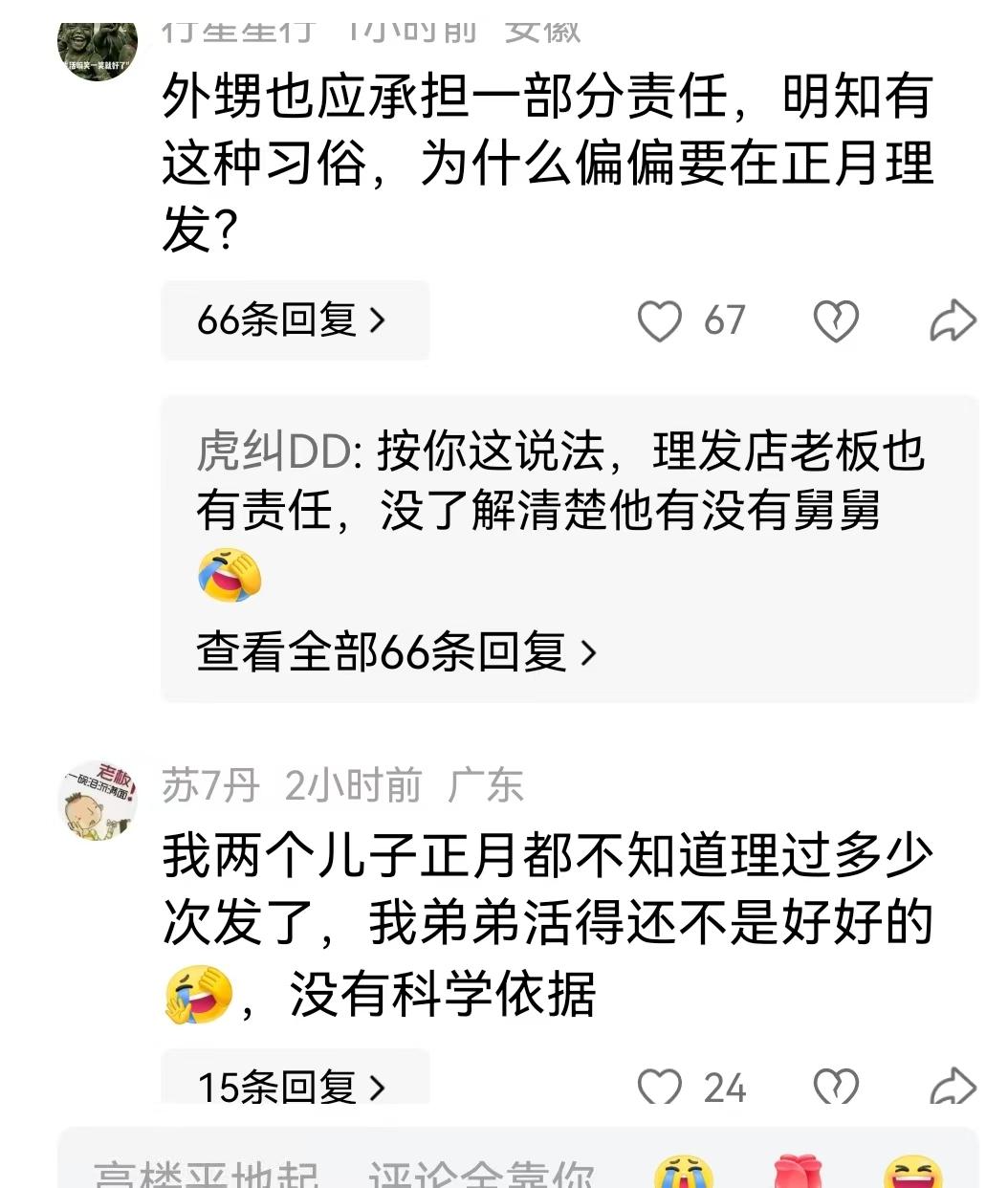Open the Anhui commenter's avatar
This screenshot has height=1188, width=1008.
coord(98,48)
